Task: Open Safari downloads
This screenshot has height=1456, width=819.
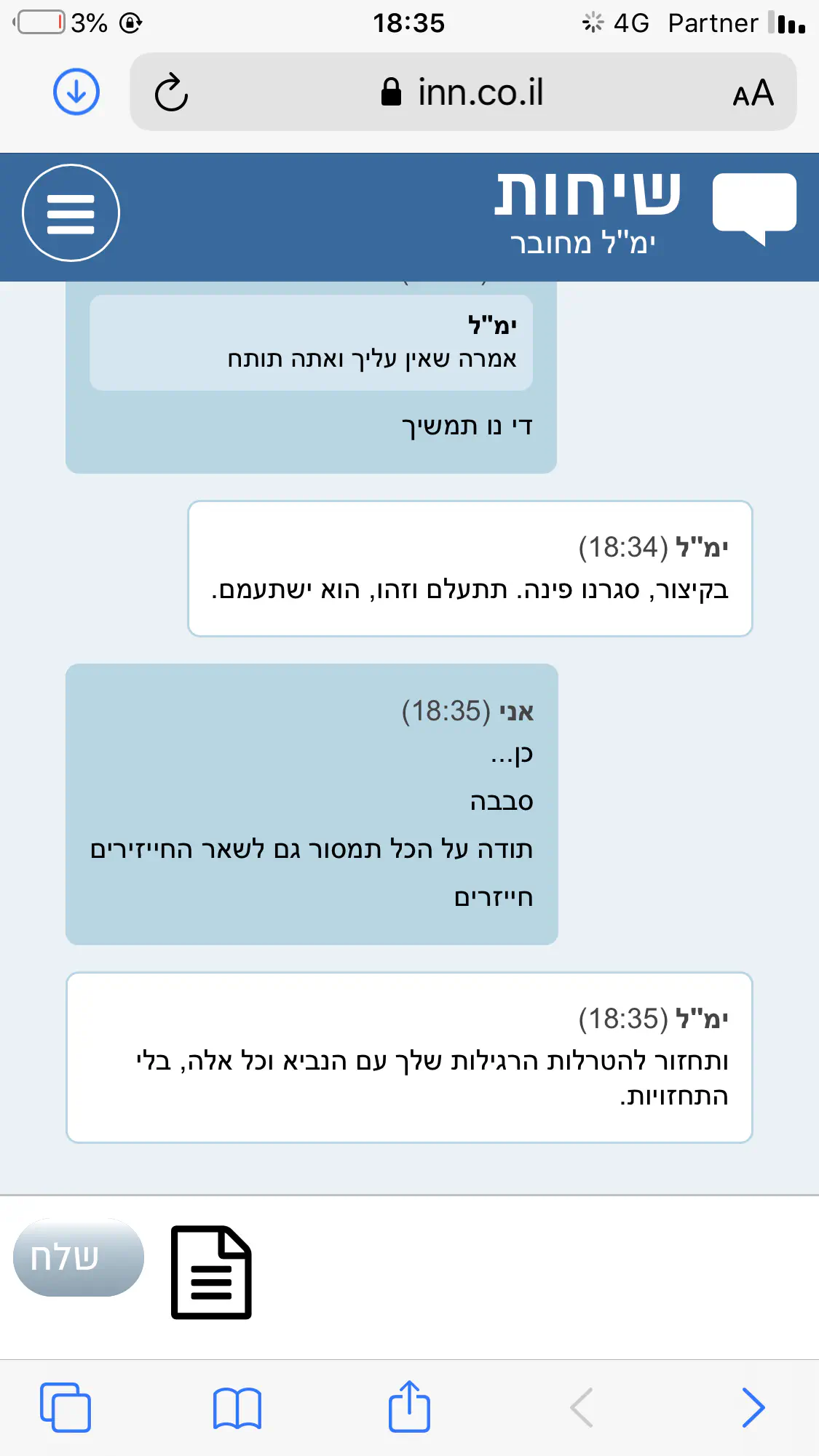Action: coord(76,92)
